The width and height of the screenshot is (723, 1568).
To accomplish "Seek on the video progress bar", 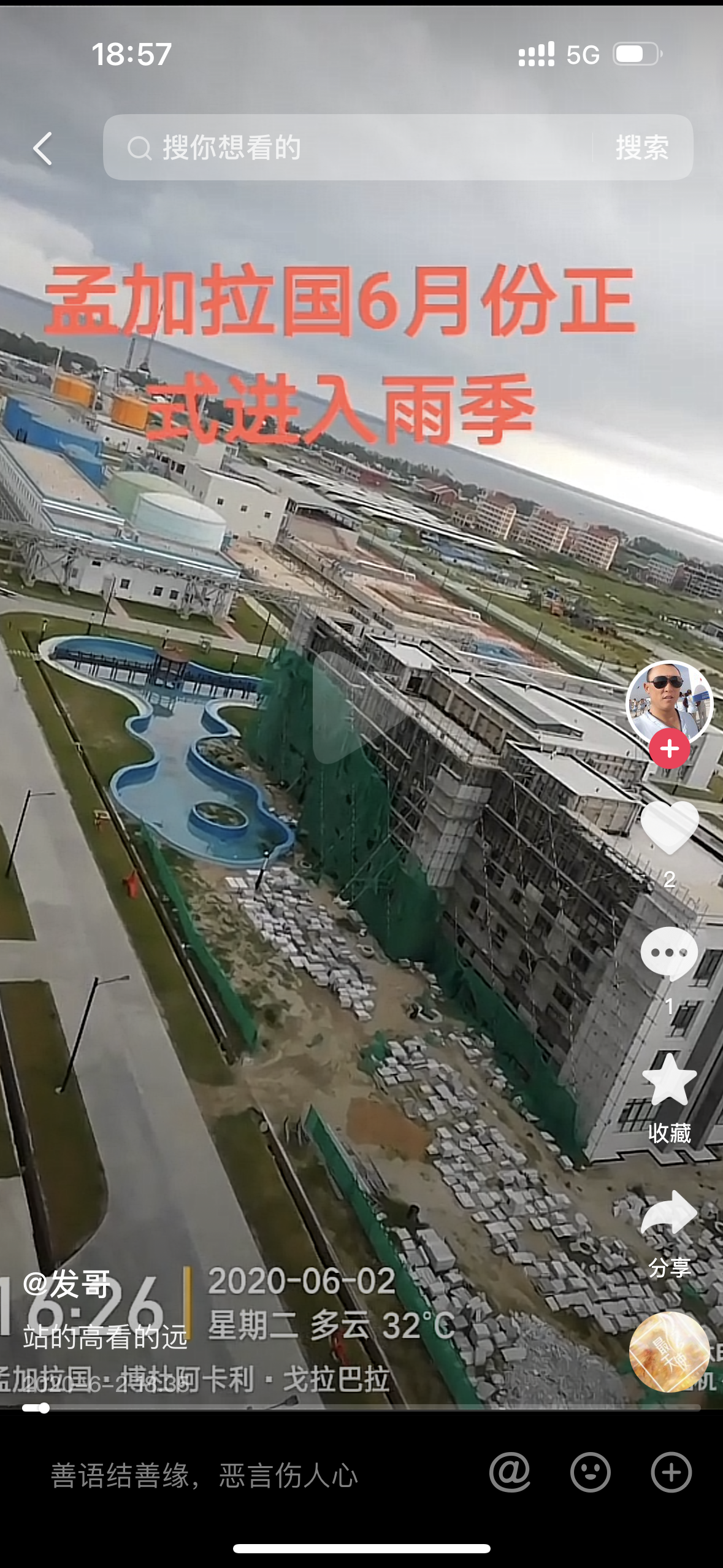I will coord(362,1408).
